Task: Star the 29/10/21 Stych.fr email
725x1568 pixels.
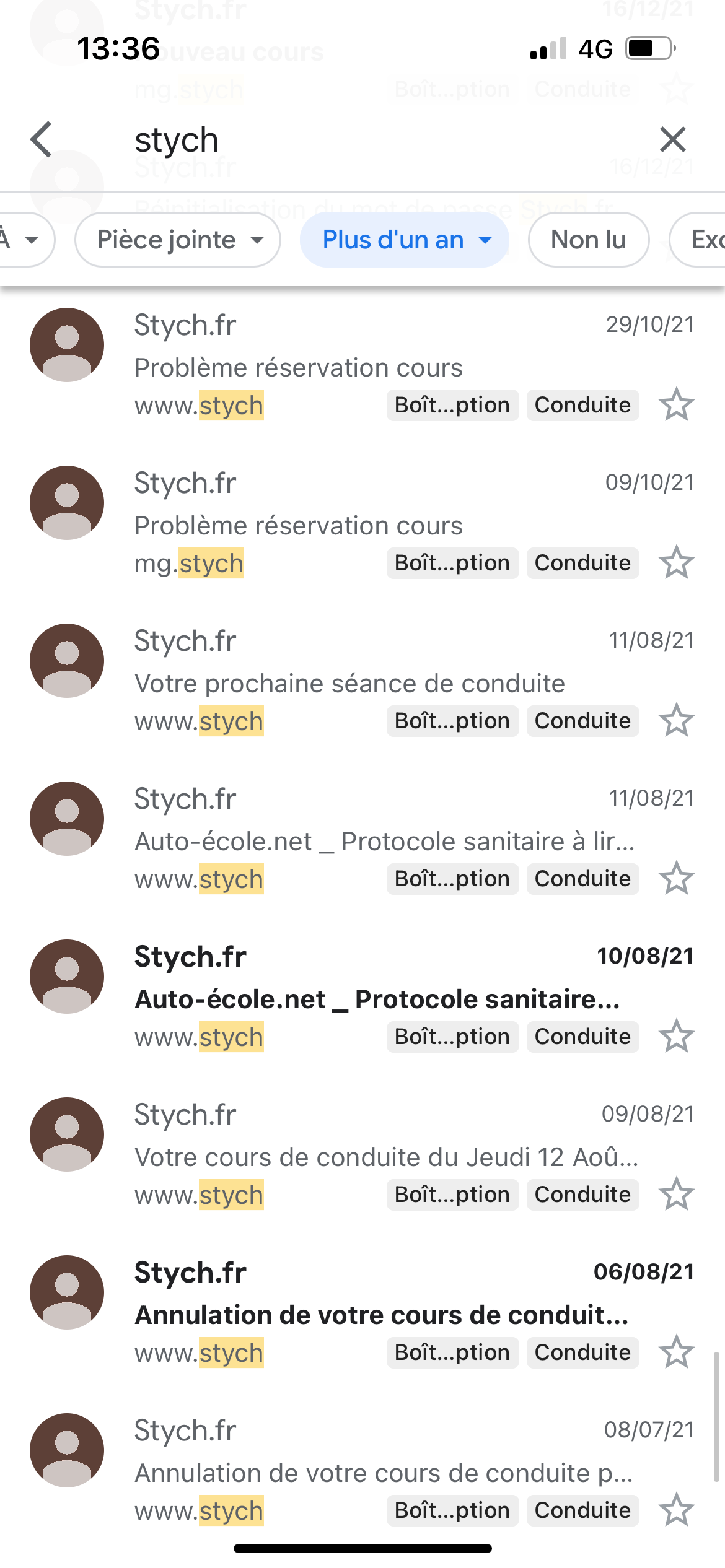Action: point(676,405)
